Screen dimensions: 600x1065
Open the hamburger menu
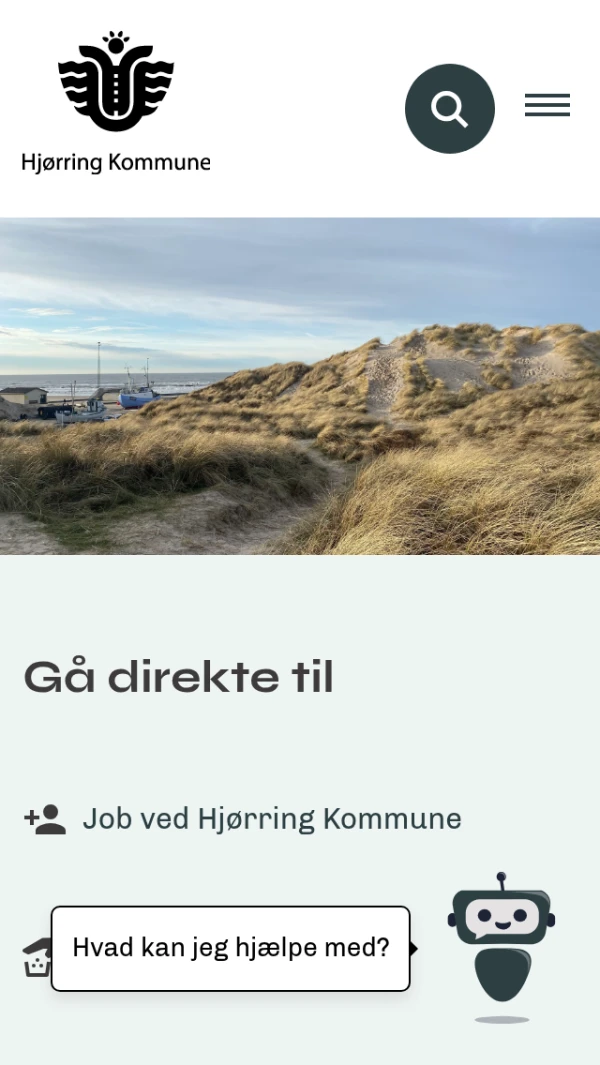pyautogui.click(x=547, y=105)
